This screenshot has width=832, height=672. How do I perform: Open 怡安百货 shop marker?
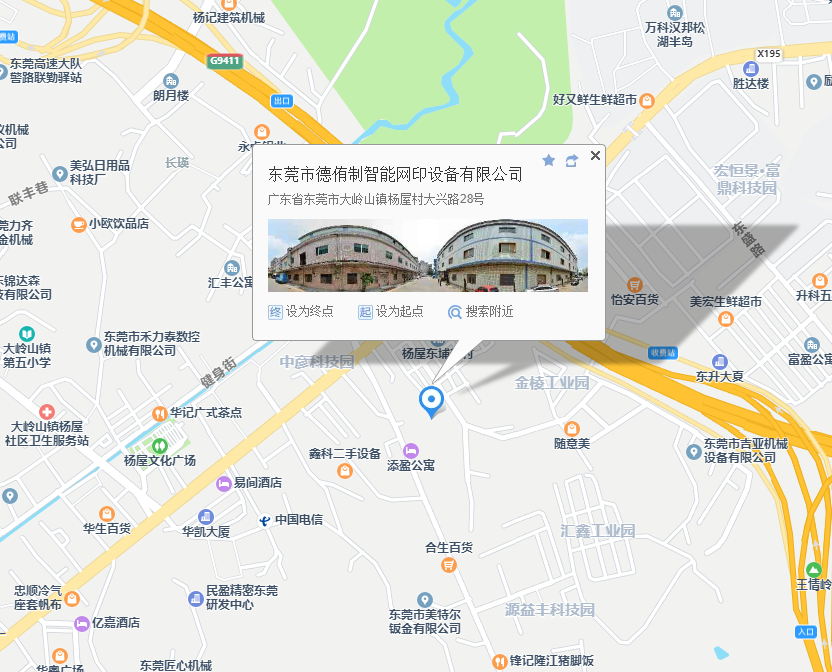[634, 285]
